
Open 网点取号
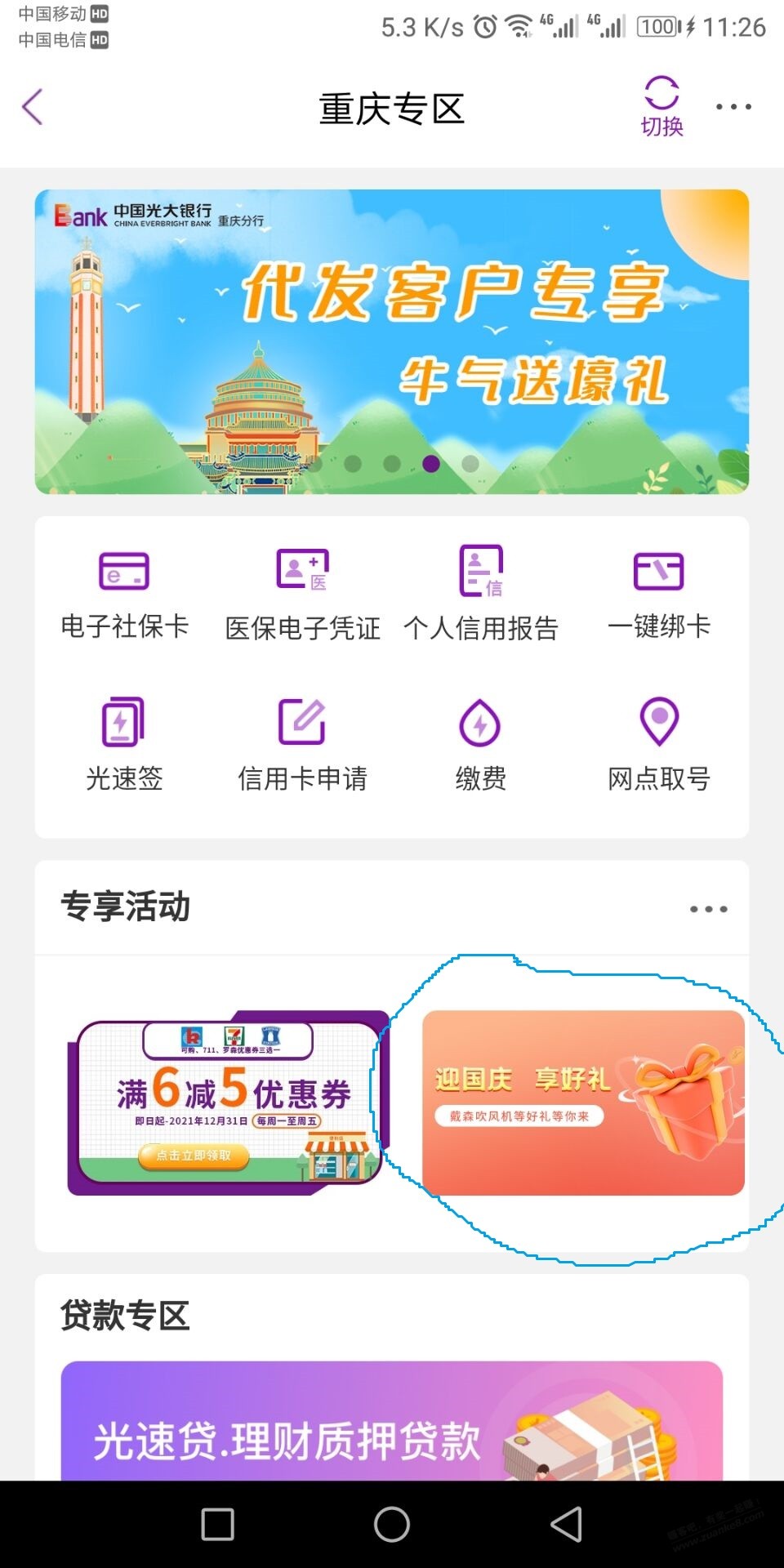click(659, 744)
